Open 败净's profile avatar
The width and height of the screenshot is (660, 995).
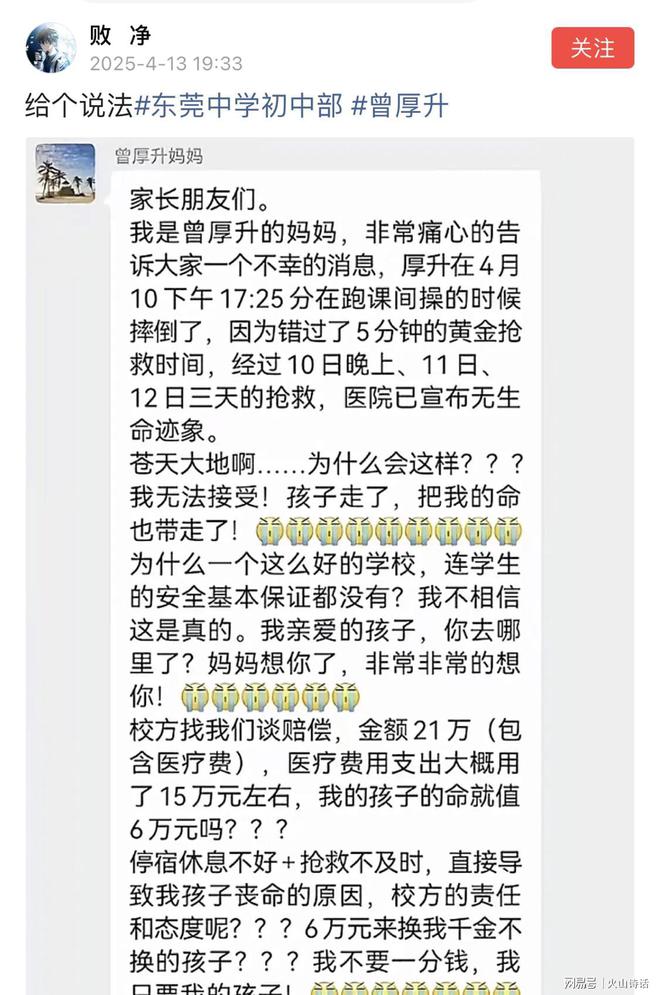click(50, 47)
